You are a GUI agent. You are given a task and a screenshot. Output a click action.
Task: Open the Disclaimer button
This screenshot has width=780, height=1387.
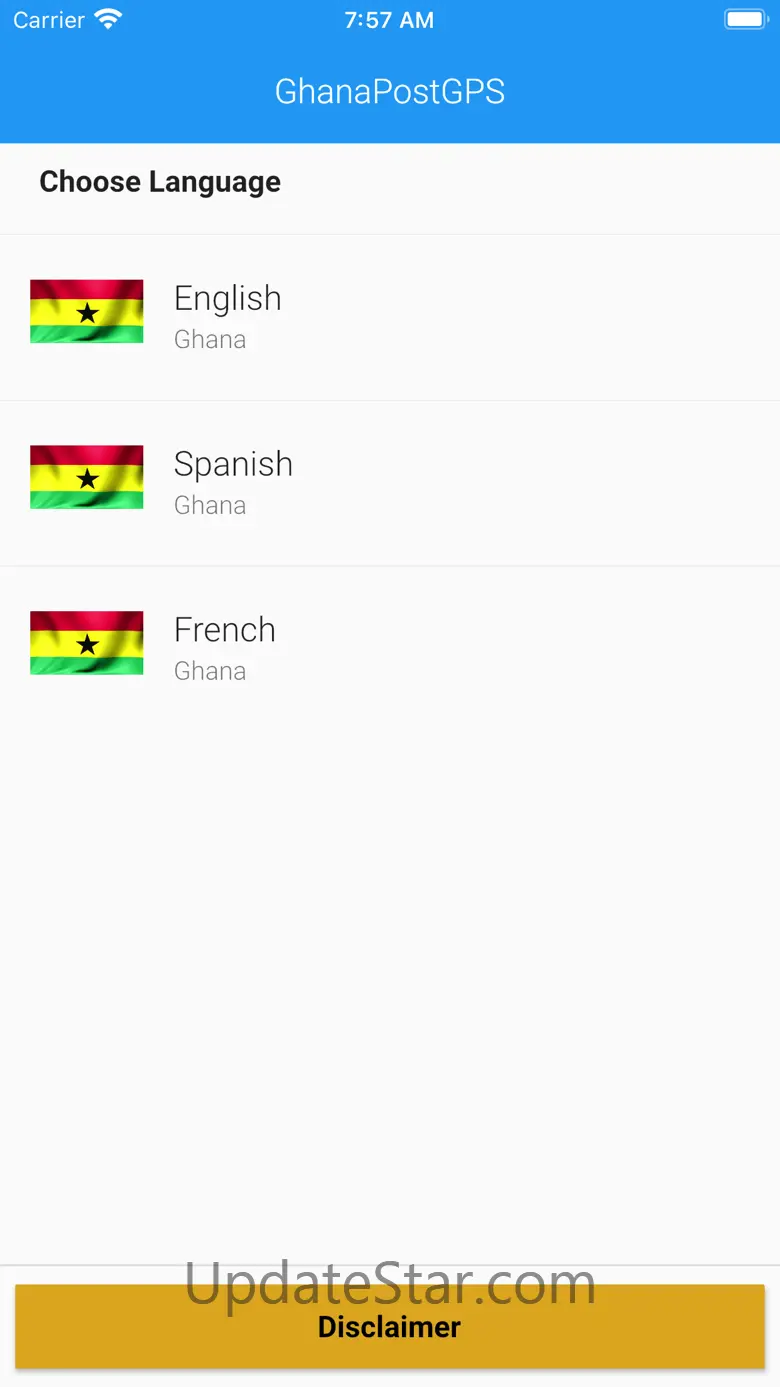coord(390,1327)
